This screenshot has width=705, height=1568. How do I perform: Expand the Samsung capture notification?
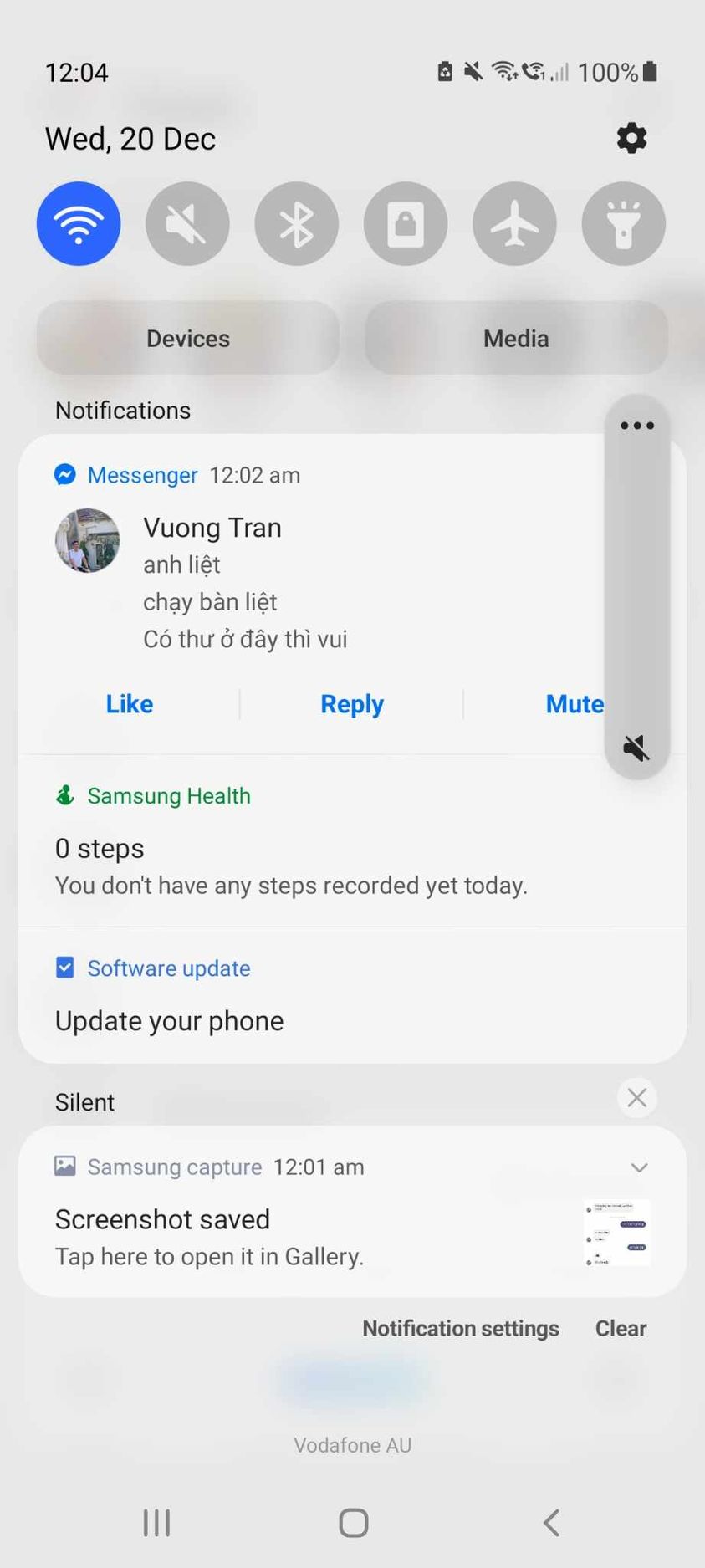[x=639, y=1167]
